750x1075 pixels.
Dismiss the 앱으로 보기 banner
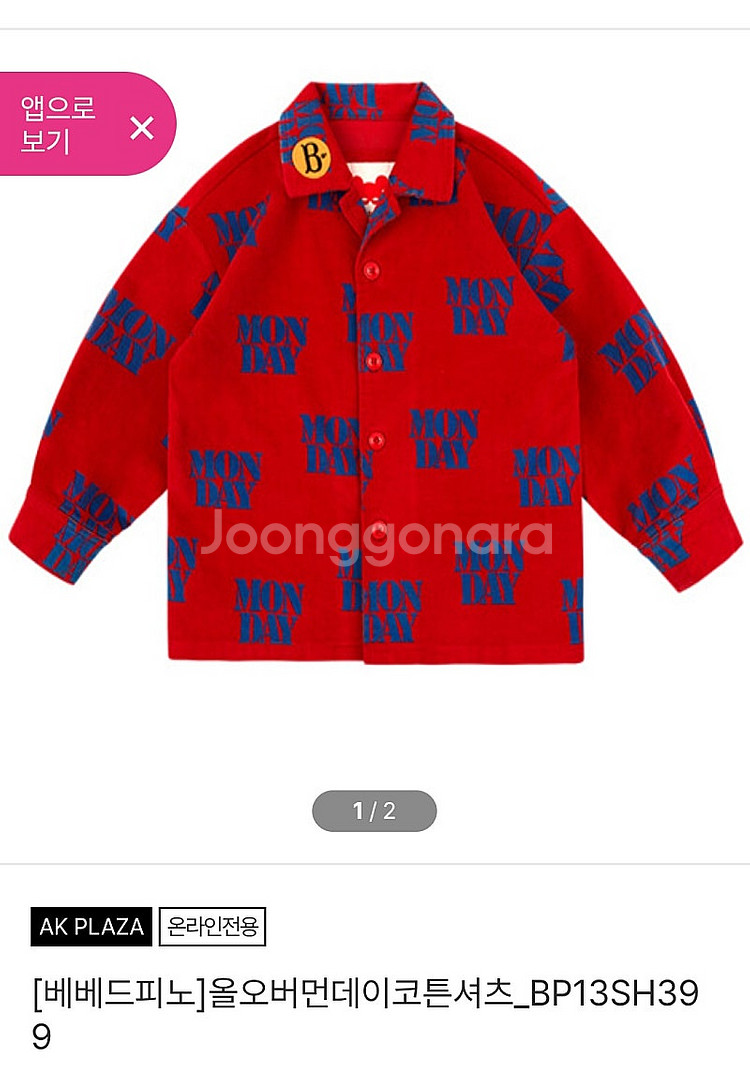(142, 127)
